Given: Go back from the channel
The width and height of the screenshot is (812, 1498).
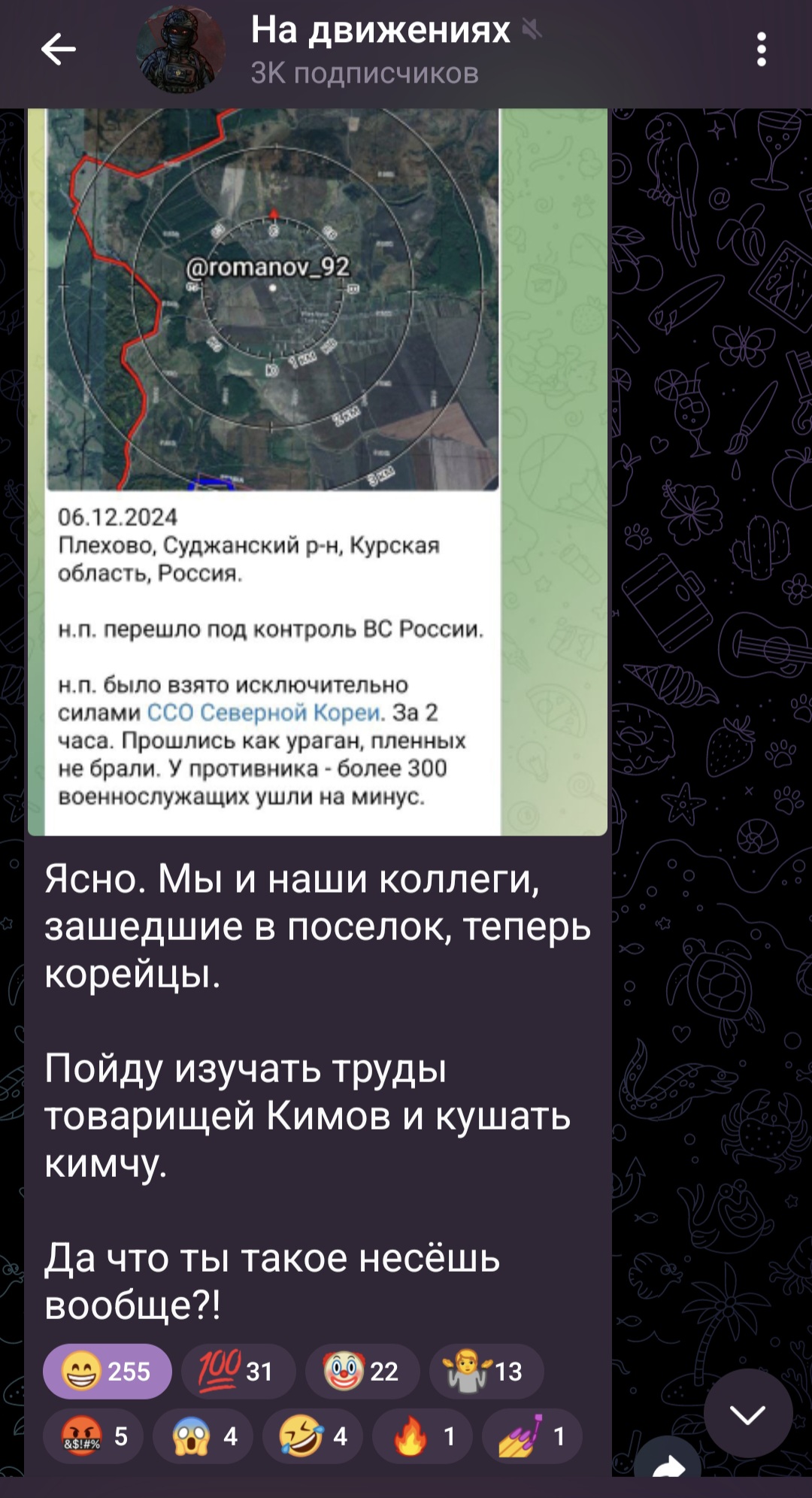Looking at the screenshot, I should (58, 50).
